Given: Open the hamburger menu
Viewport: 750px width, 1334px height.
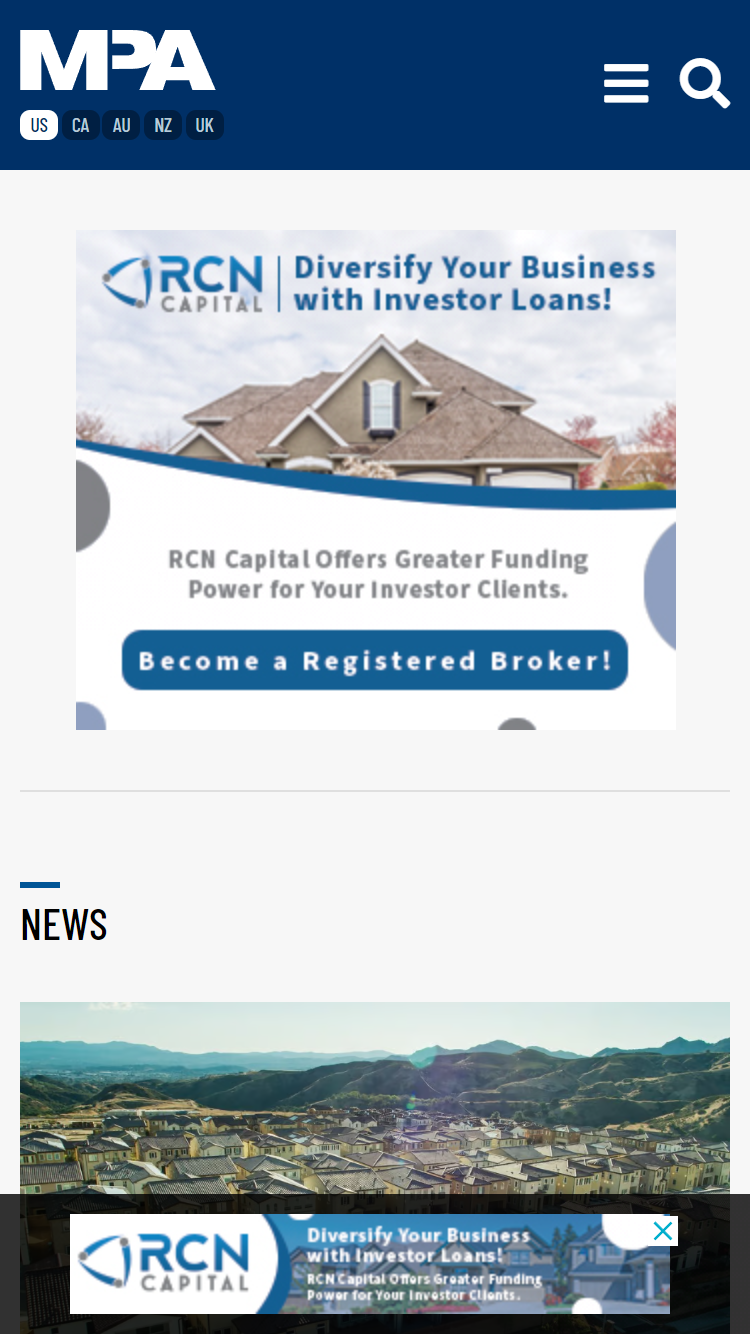Looking at the screenshot, I should 626,83.
